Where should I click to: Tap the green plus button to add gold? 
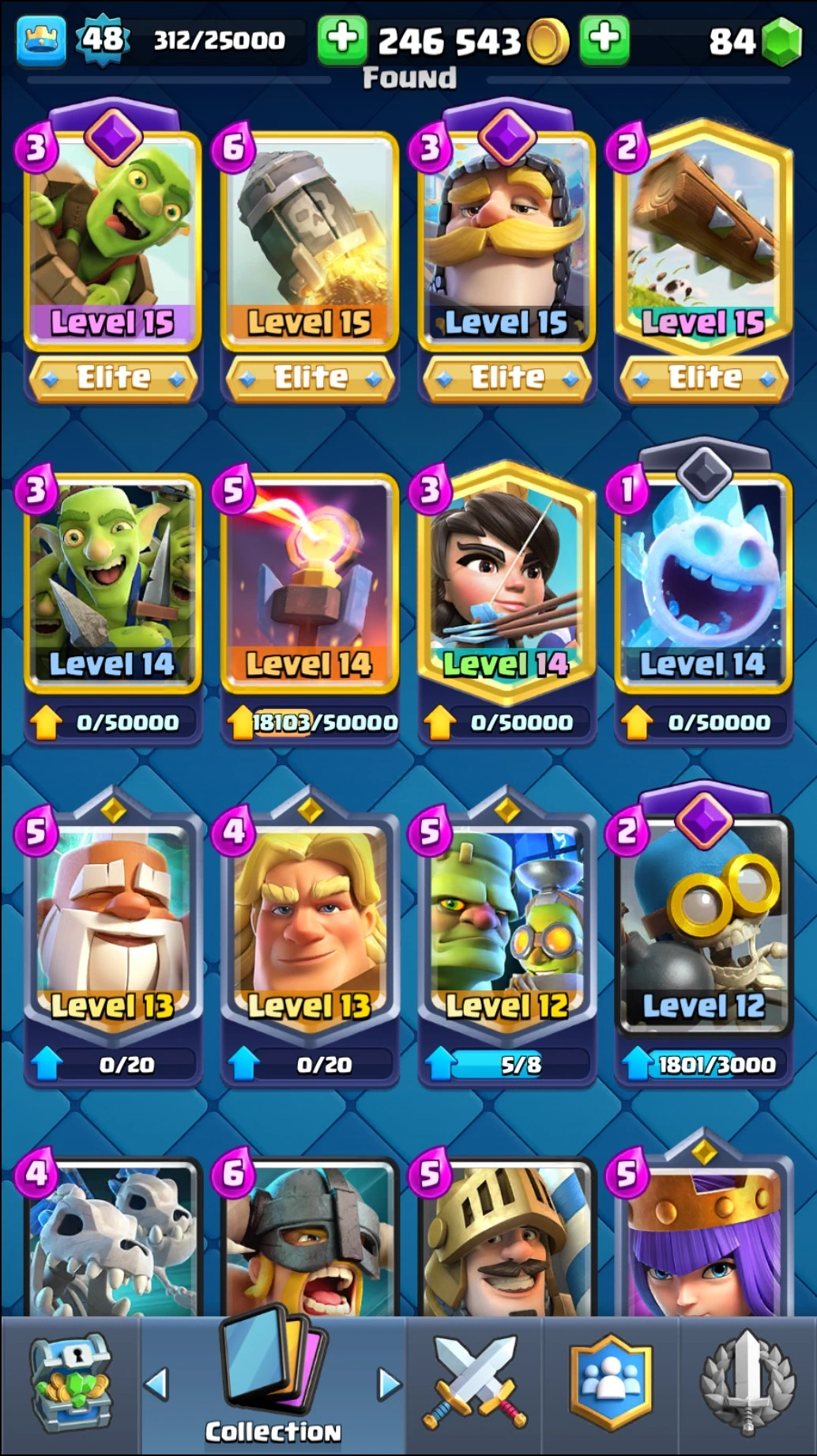341,39
